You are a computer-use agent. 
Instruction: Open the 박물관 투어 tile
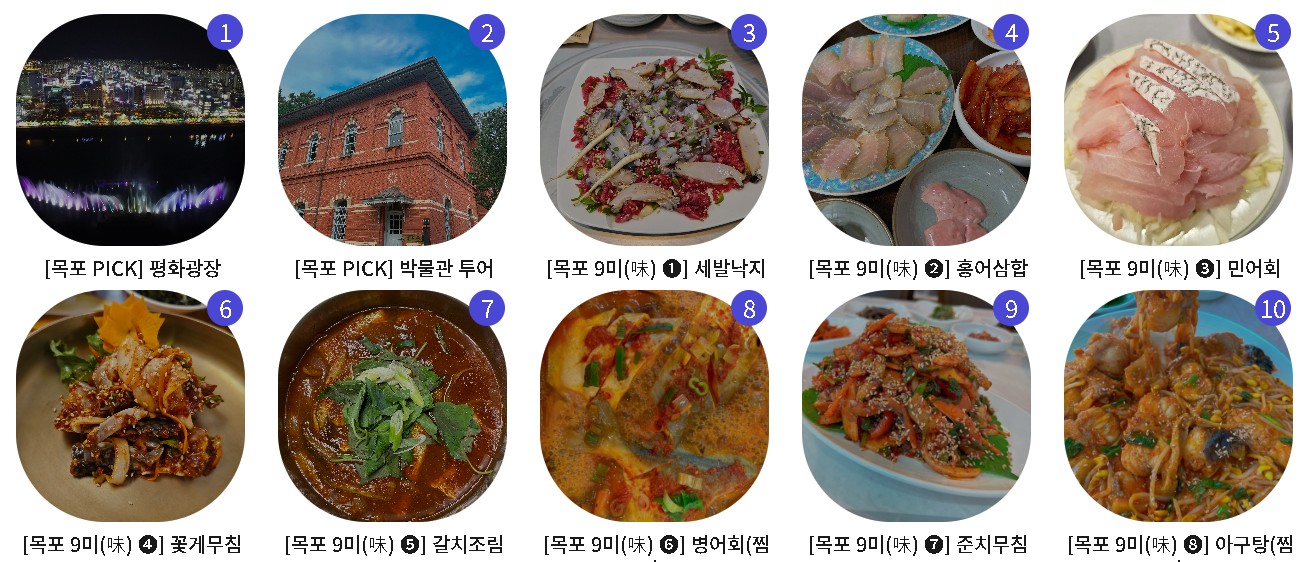[x=393, y=130]
